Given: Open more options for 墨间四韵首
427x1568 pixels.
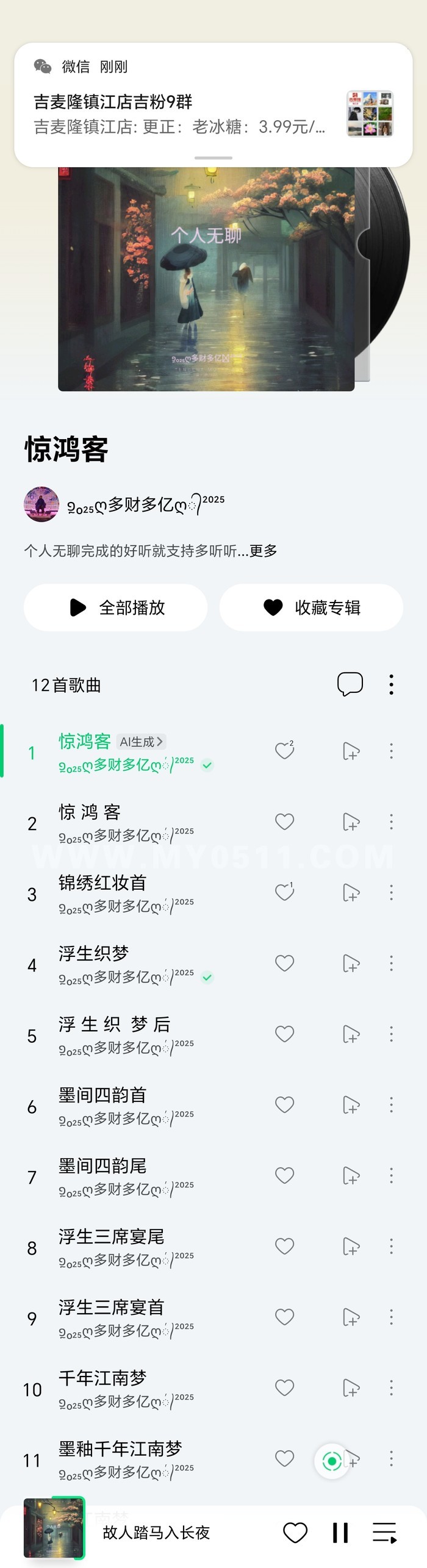Looking at the screenshot, I should tap(391, 1105).
